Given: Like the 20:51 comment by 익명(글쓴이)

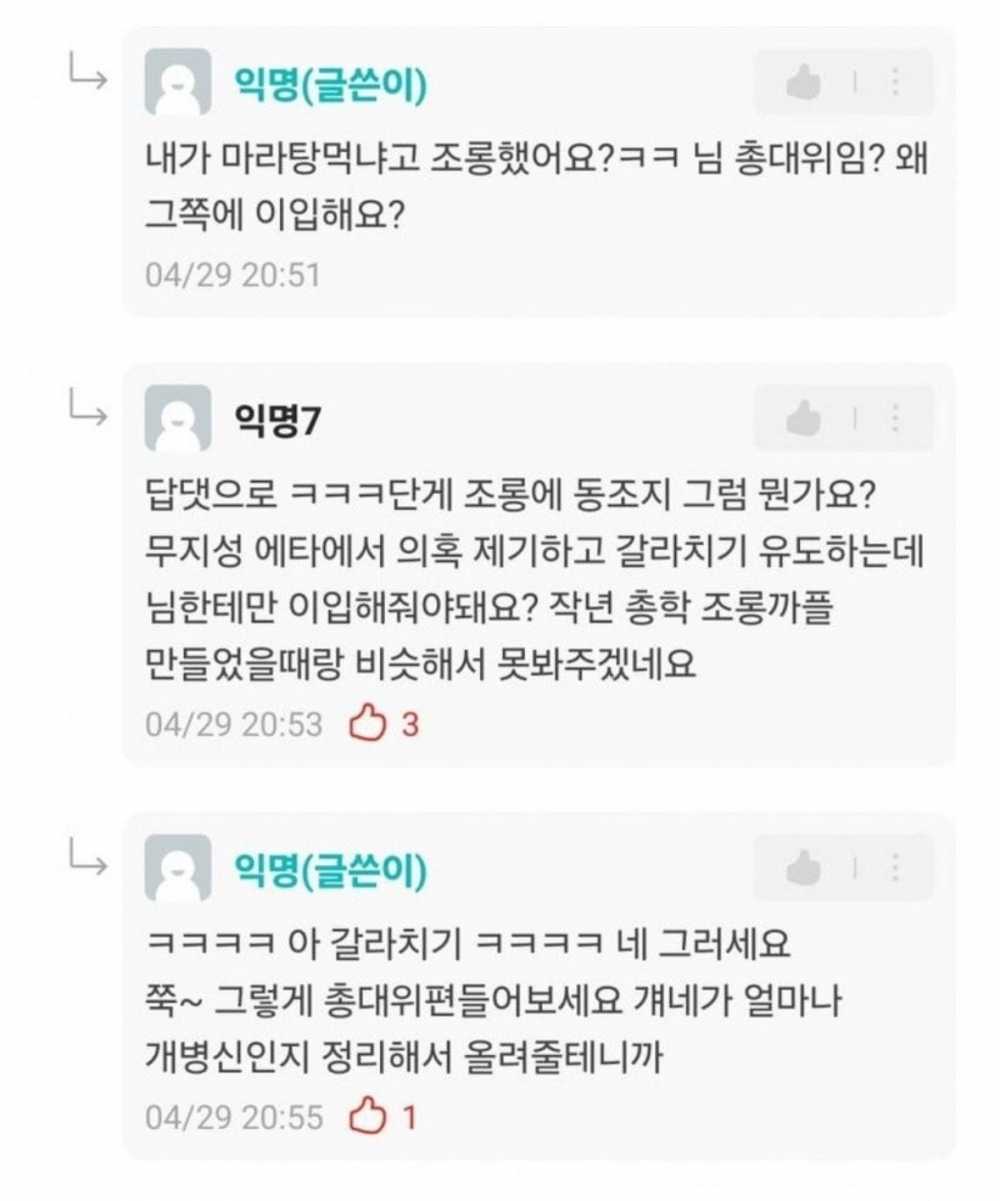Looking at the screenshot, I should (x=803, y=83).
